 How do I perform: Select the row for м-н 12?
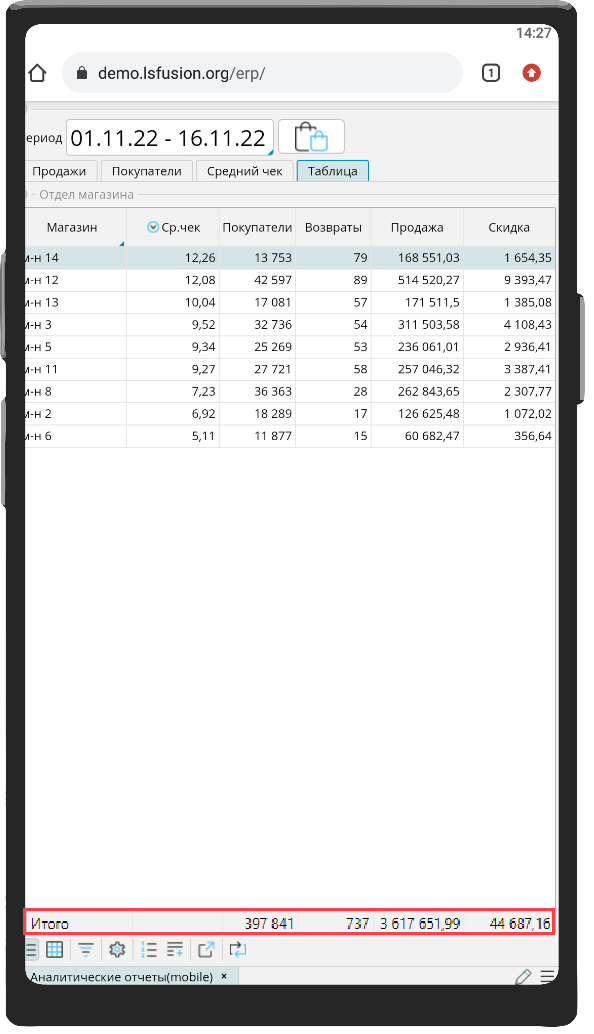290,280
